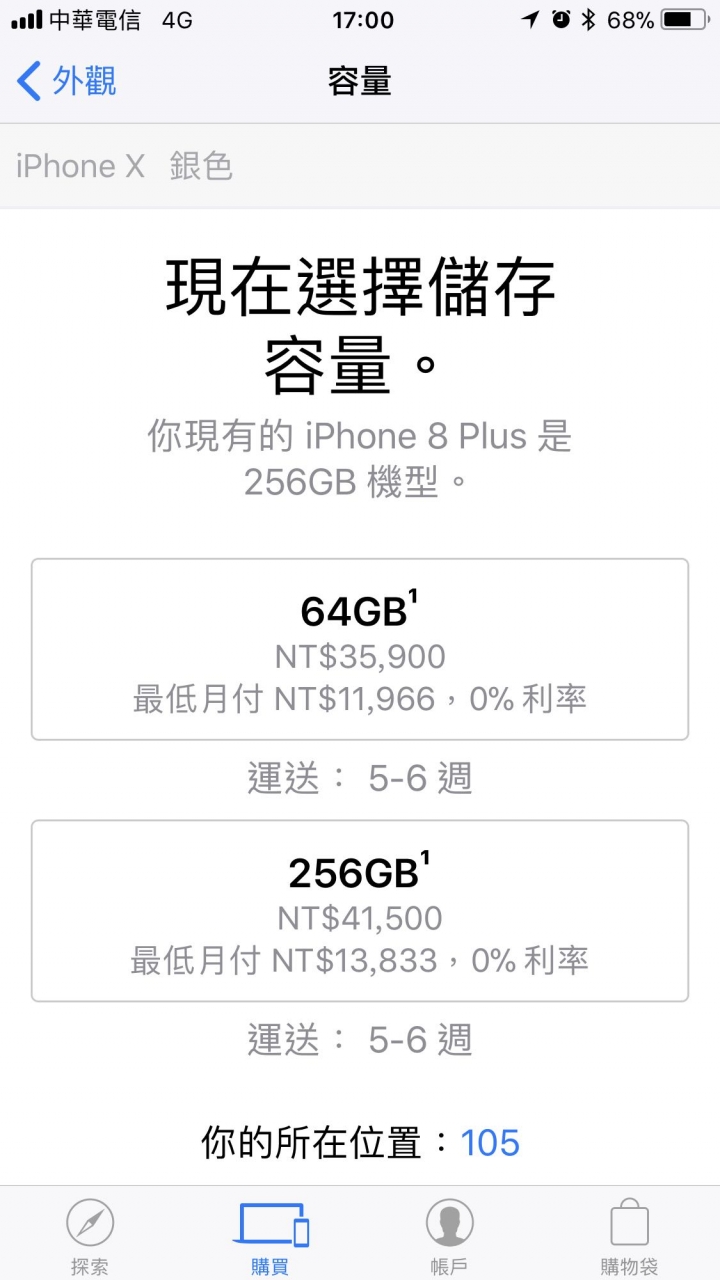Choose the 256GB capacity card
The height and width of the screenshot is (1280, 720).
360,911
